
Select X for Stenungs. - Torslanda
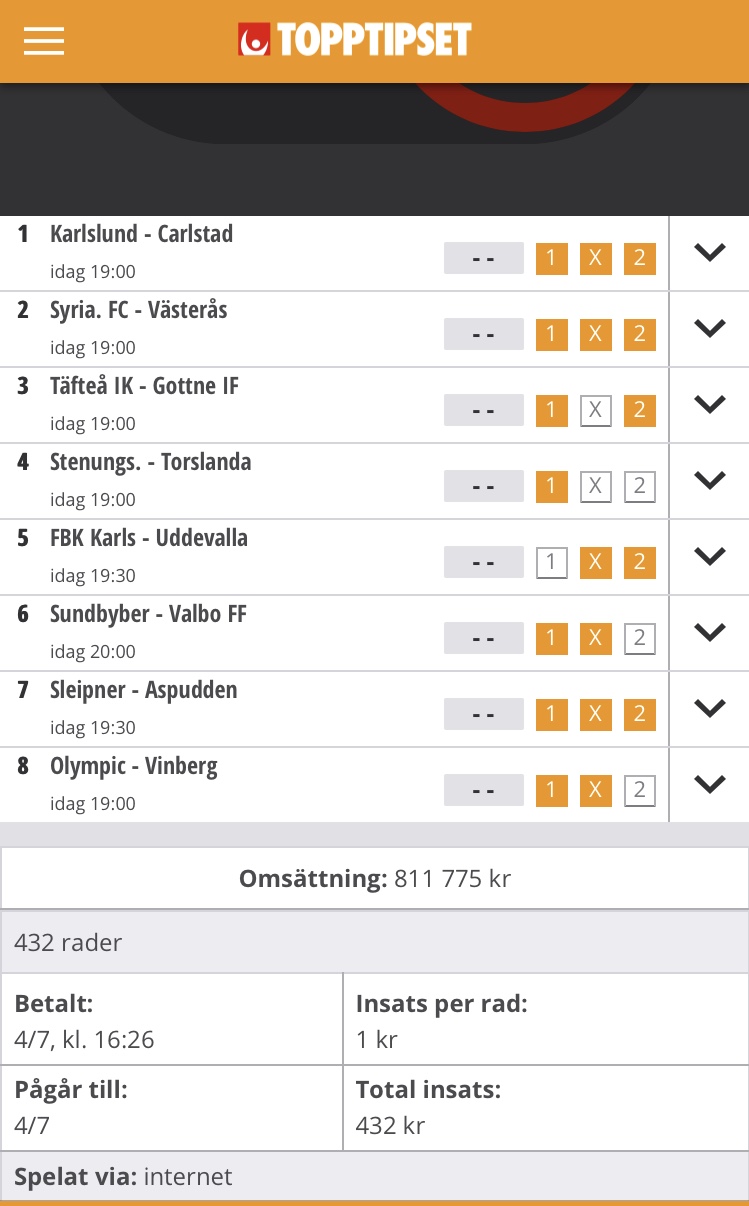pyautogui.click(x=595, y=486)
